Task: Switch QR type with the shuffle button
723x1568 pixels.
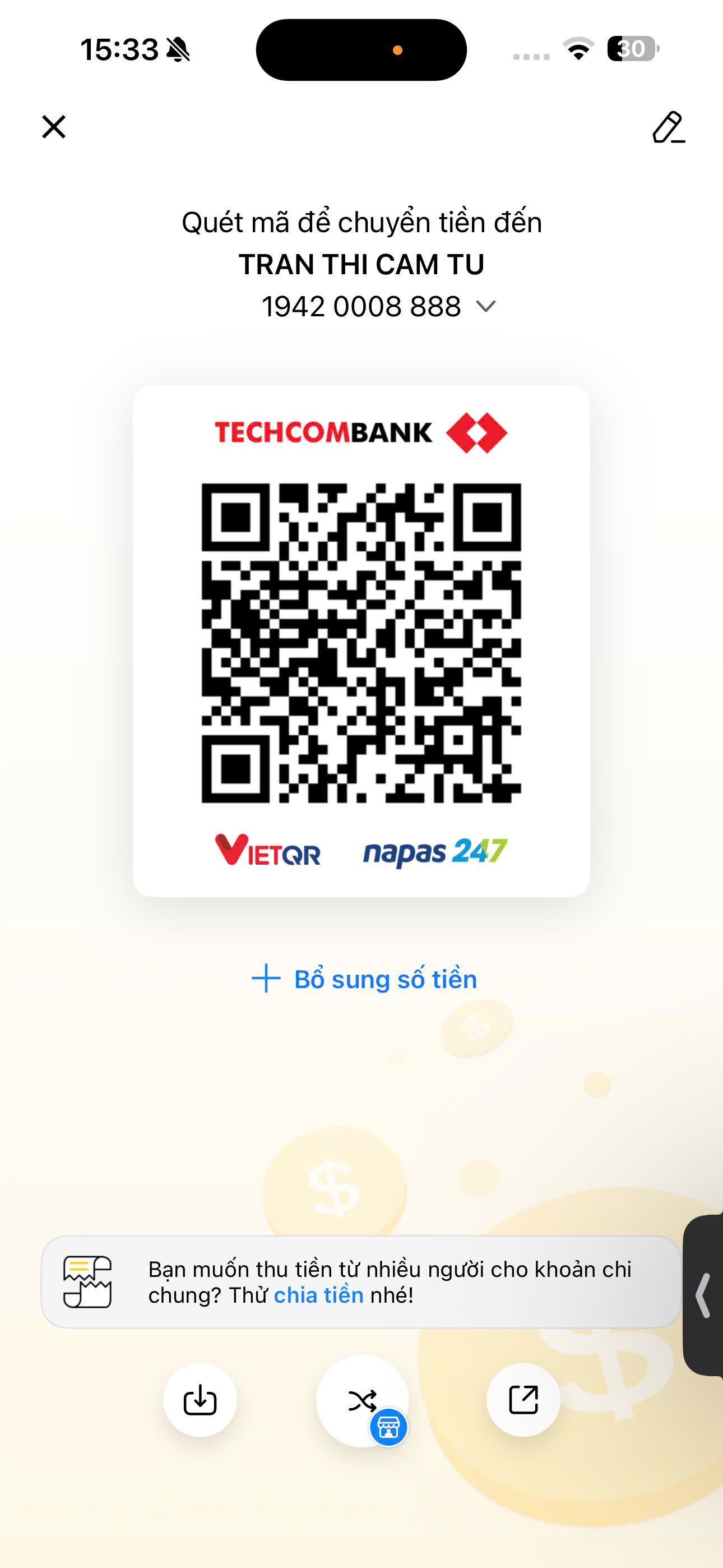Action: (362, 1400)
